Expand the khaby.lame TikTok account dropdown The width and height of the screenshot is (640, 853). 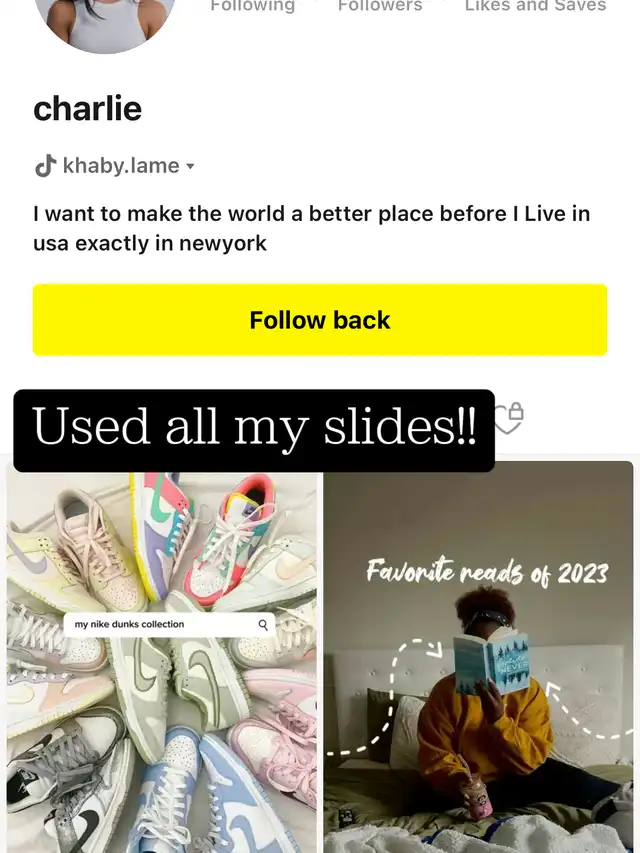tap(115, 166)
